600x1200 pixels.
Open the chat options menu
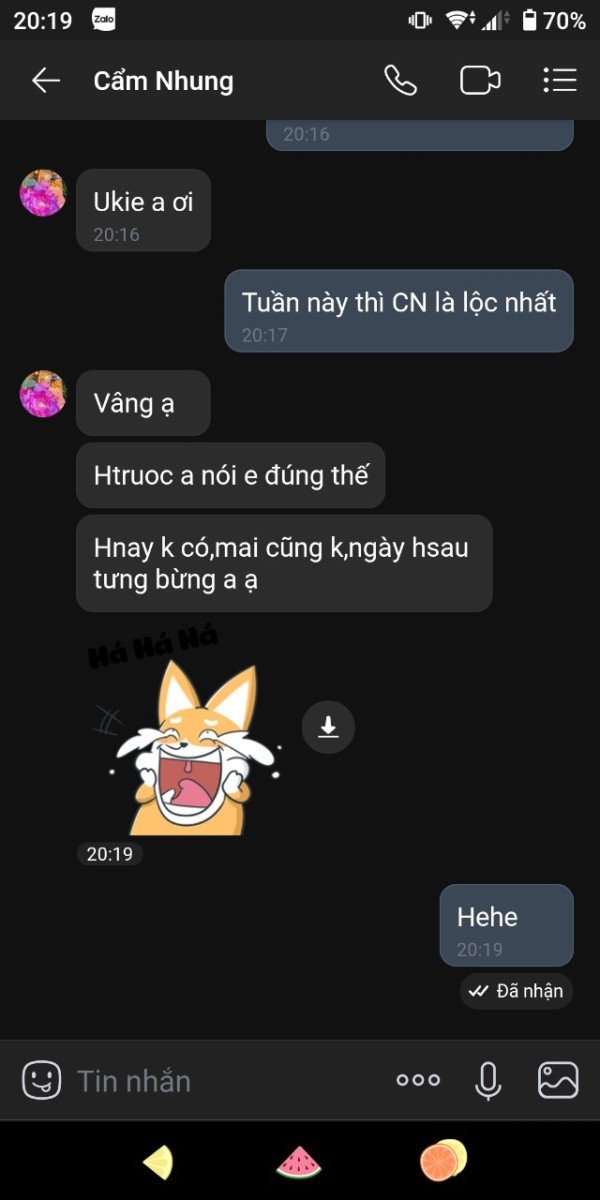pyautogui.click(x=559, y=80)
